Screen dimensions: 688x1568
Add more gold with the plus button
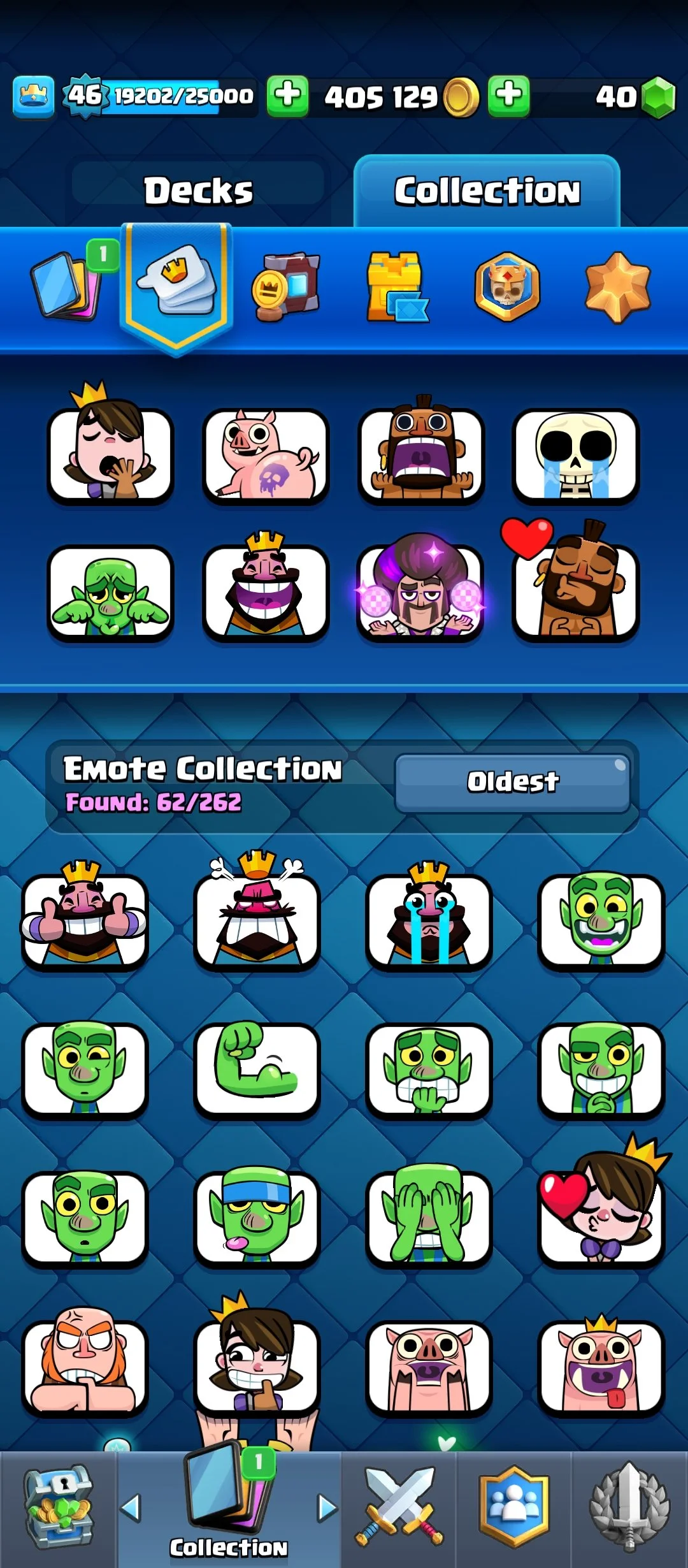[x=287, y=96]
